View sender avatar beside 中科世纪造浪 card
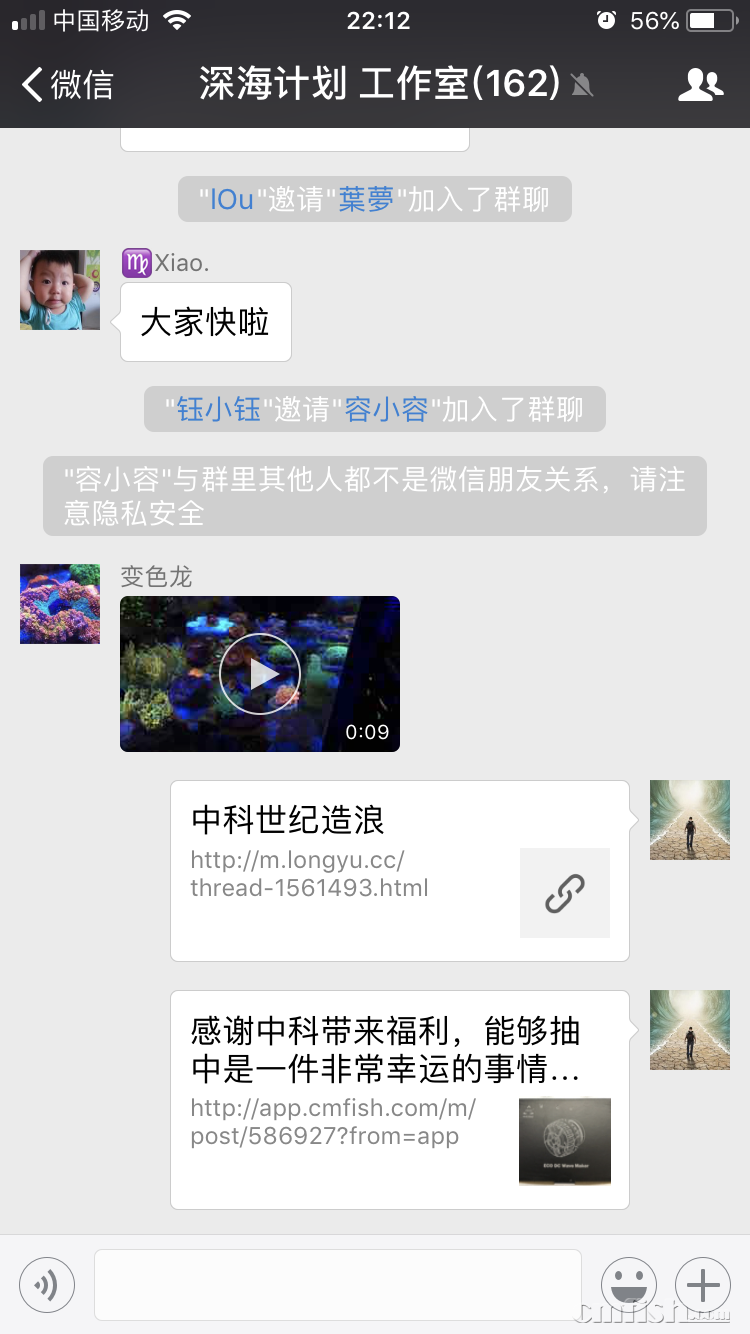The image size is (750, 1334). point(690,820)
